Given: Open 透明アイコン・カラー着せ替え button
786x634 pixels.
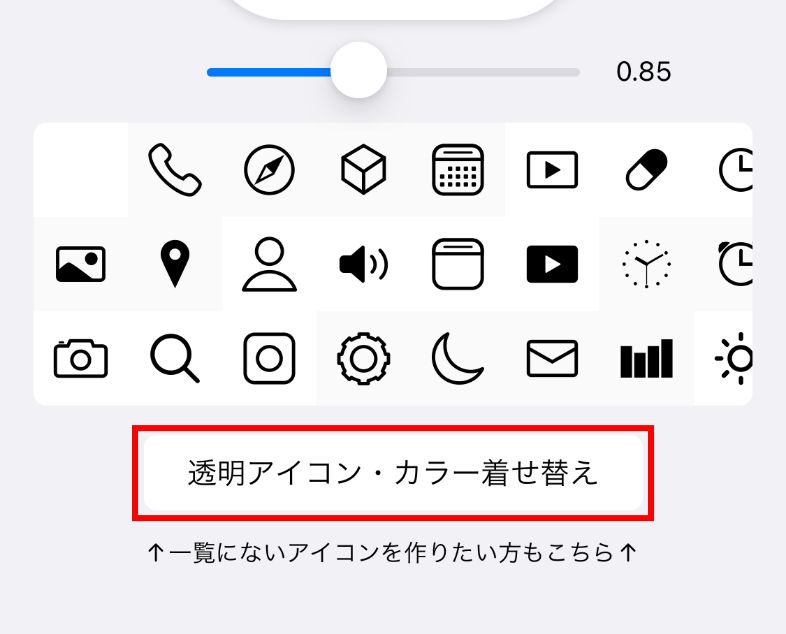Looking at the screenshot, I should pos(393,473).
